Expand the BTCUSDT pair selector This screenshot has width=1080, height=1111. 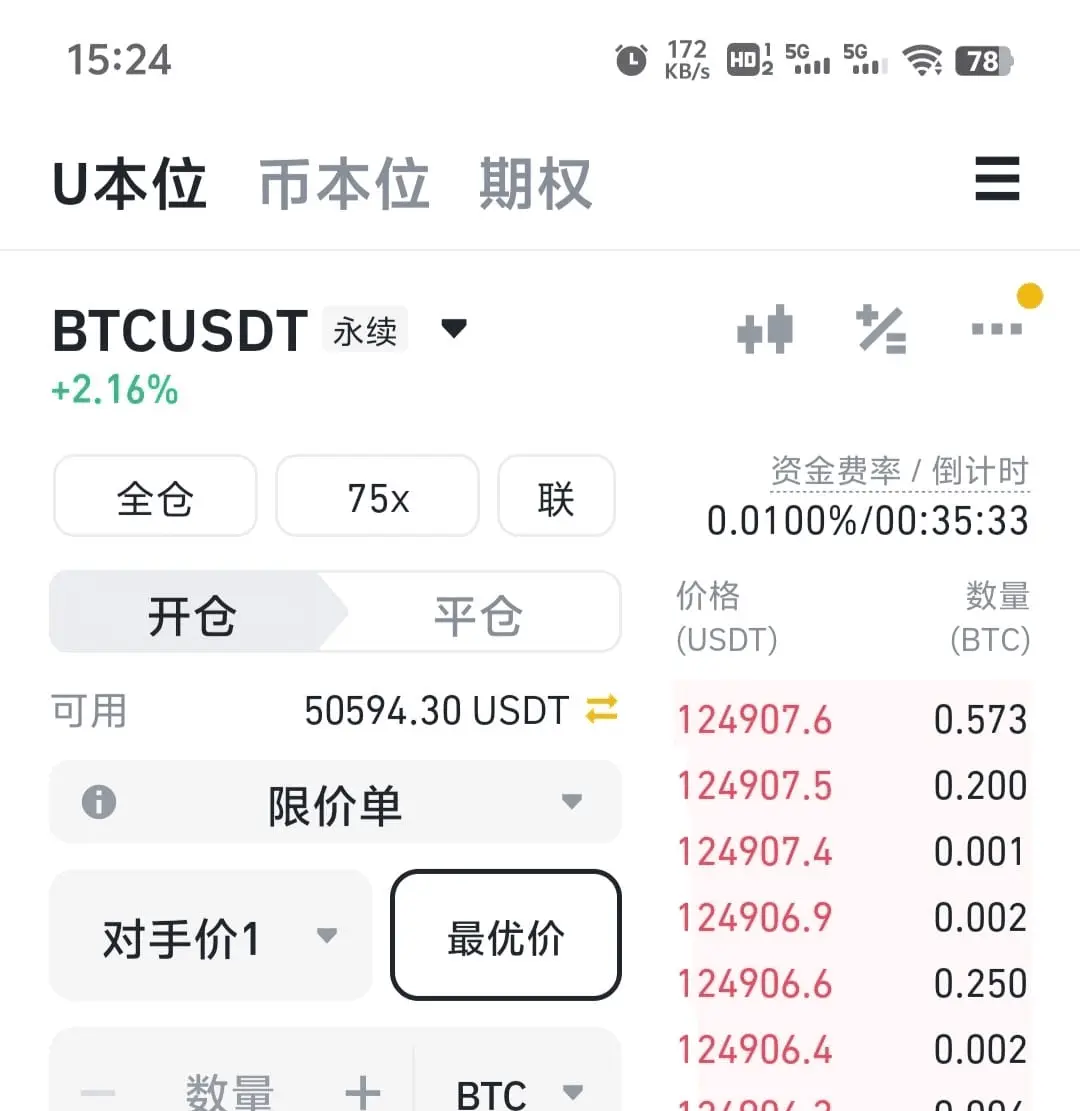click(x=454, y=329)
